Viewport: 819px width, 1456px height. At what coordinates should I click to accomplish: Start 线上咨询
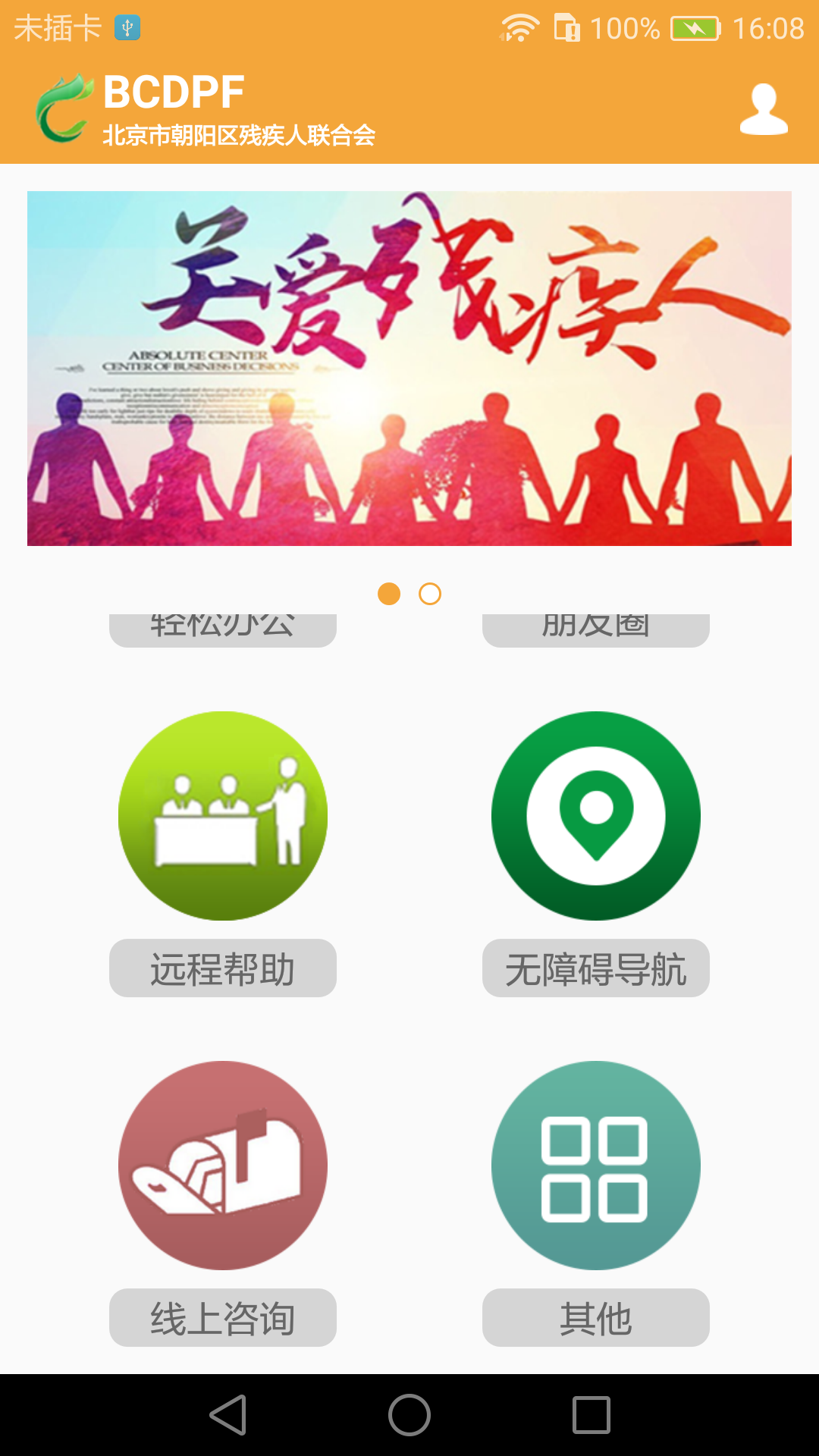click(223, 1318)
